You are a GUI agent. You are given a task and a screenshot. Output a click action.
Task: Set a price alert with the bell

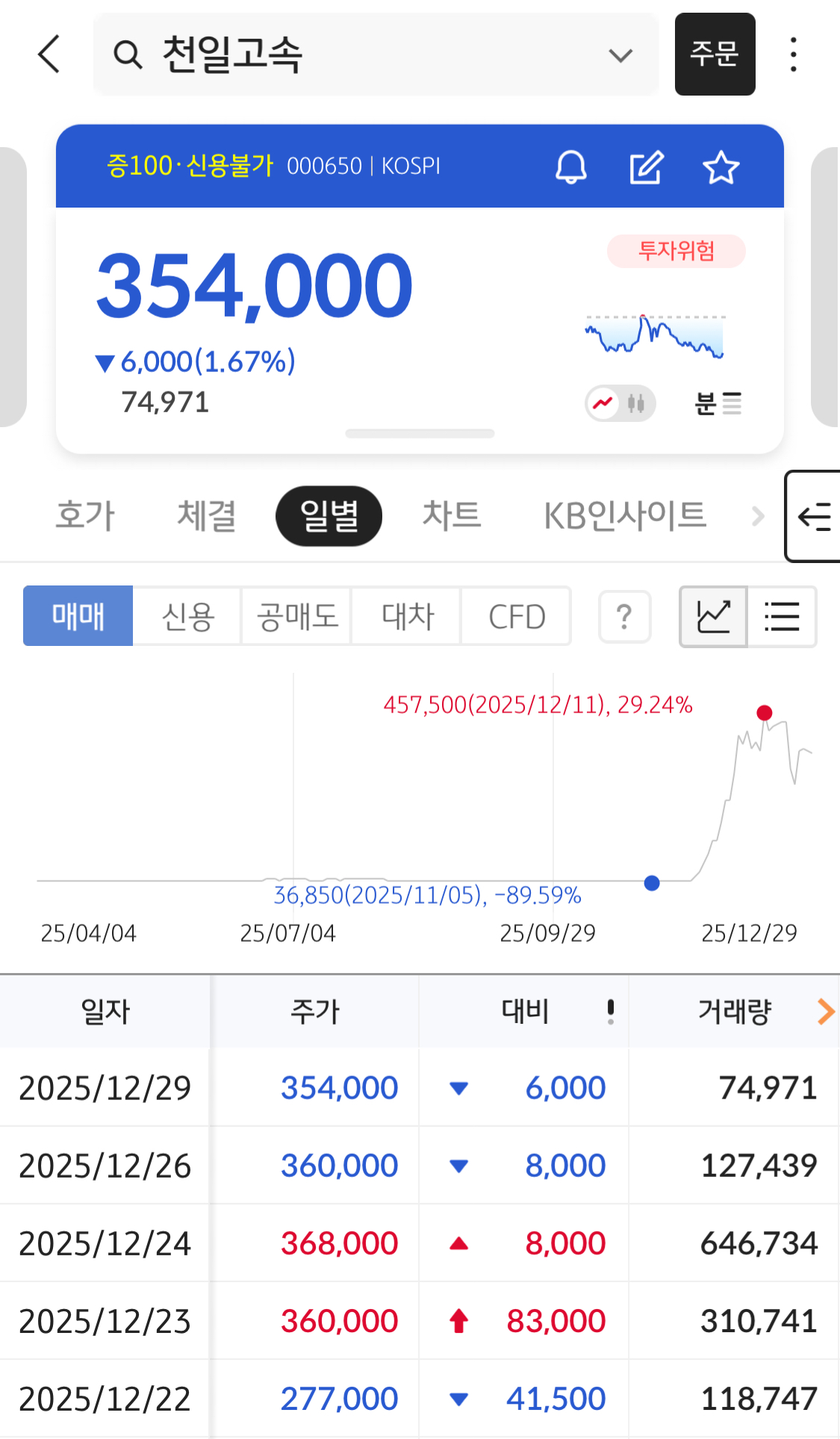571,167
